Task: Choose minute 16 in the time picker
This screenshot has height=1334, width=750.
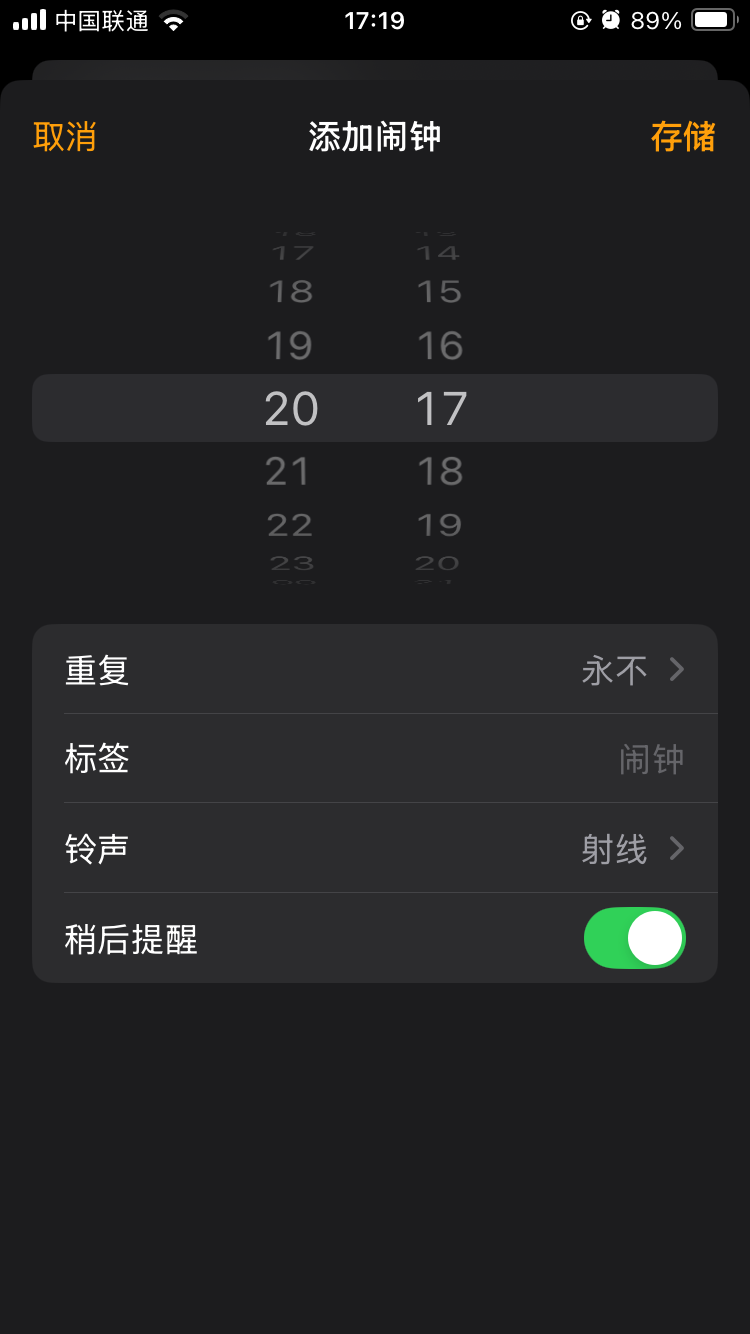Action: pyautogui.click(x=440, y=346)
